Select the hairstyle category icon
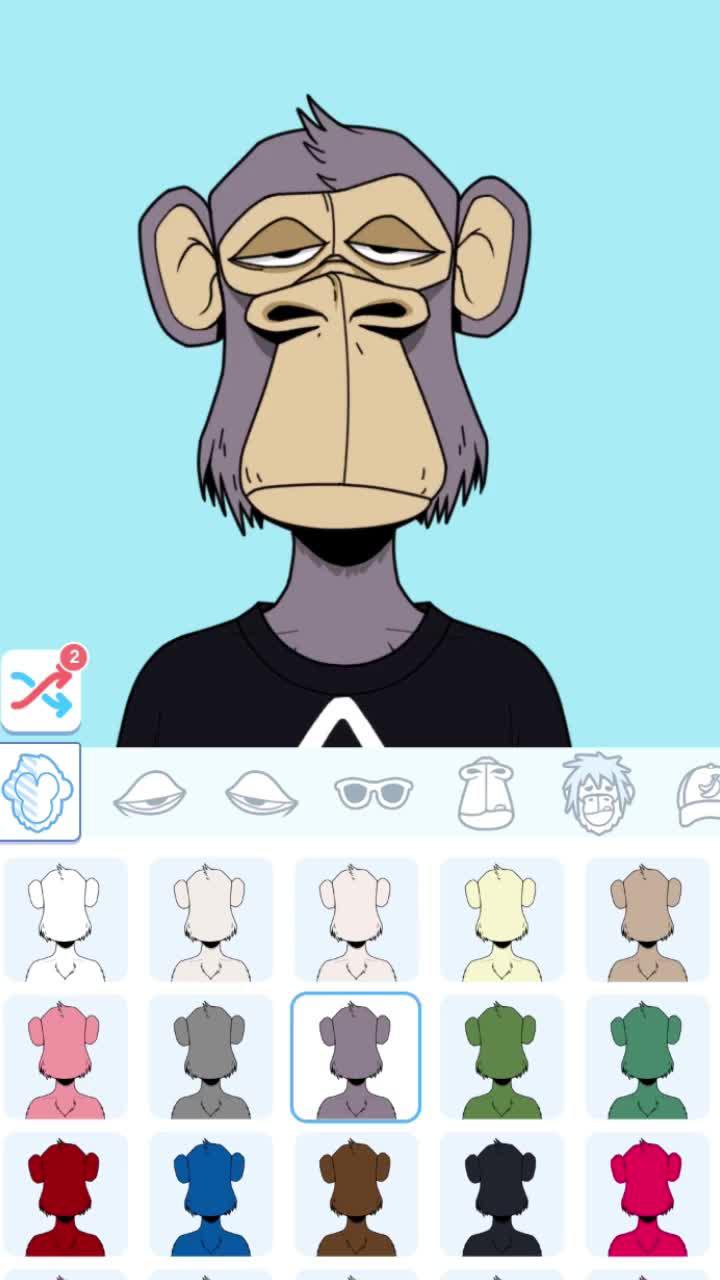 598,793
